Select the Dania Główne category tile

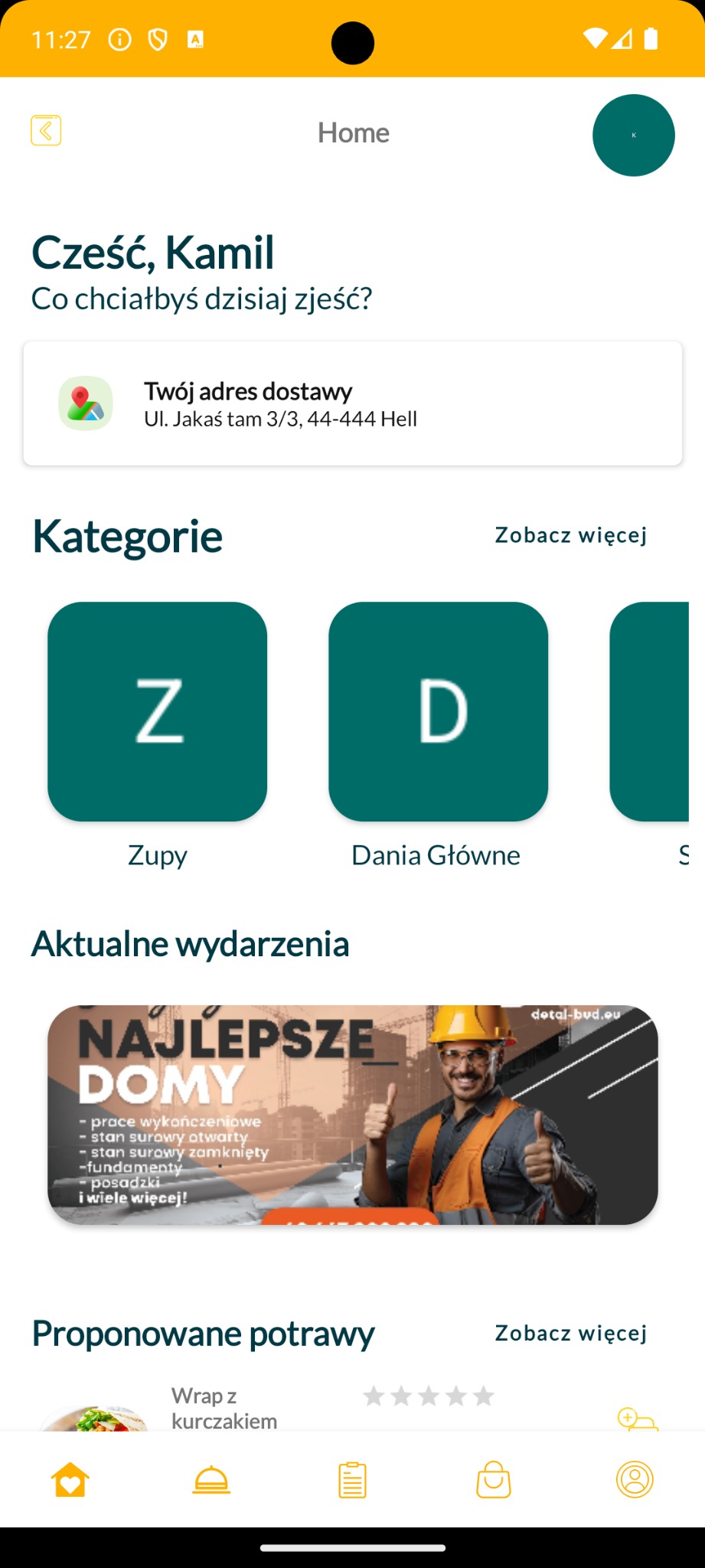point(437,711)
